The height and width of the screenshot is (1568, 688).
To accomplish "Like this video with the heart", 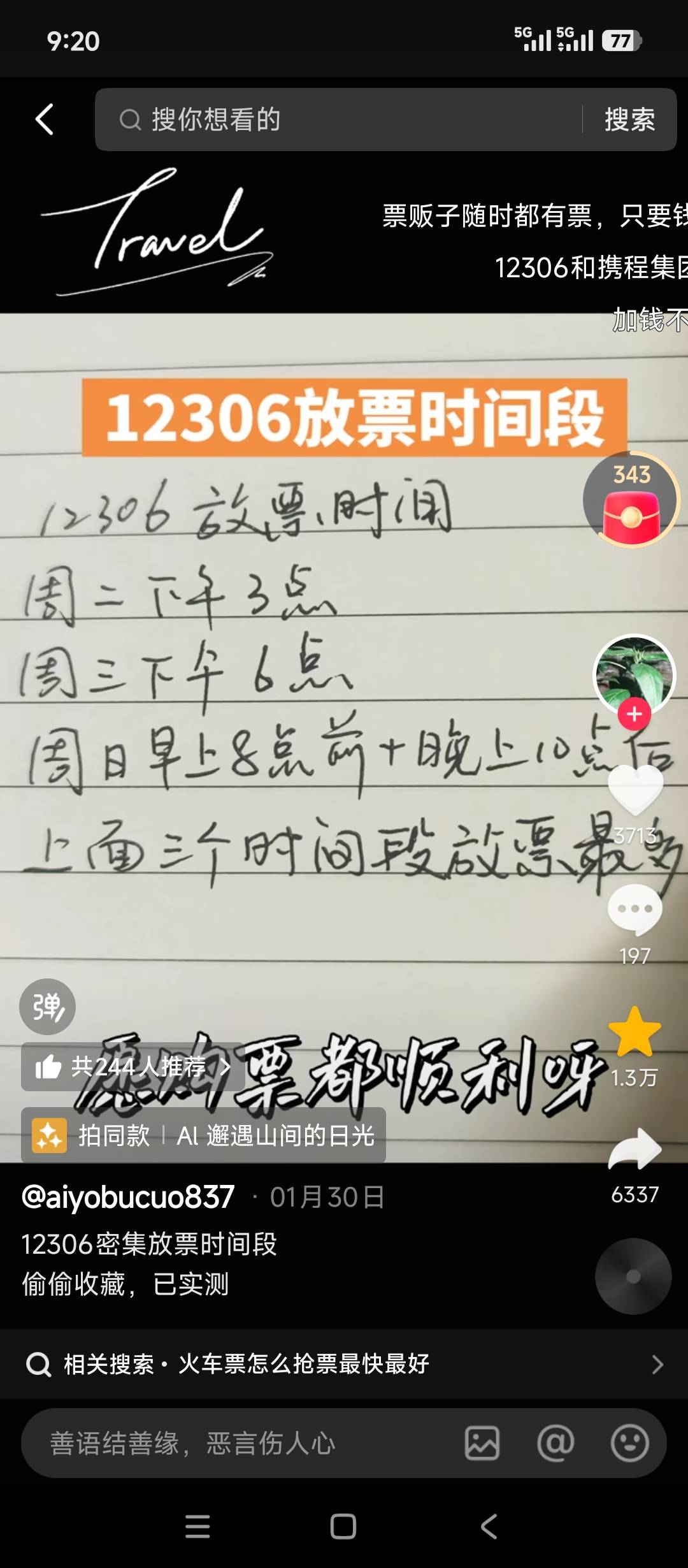I will tap(635, 790).
